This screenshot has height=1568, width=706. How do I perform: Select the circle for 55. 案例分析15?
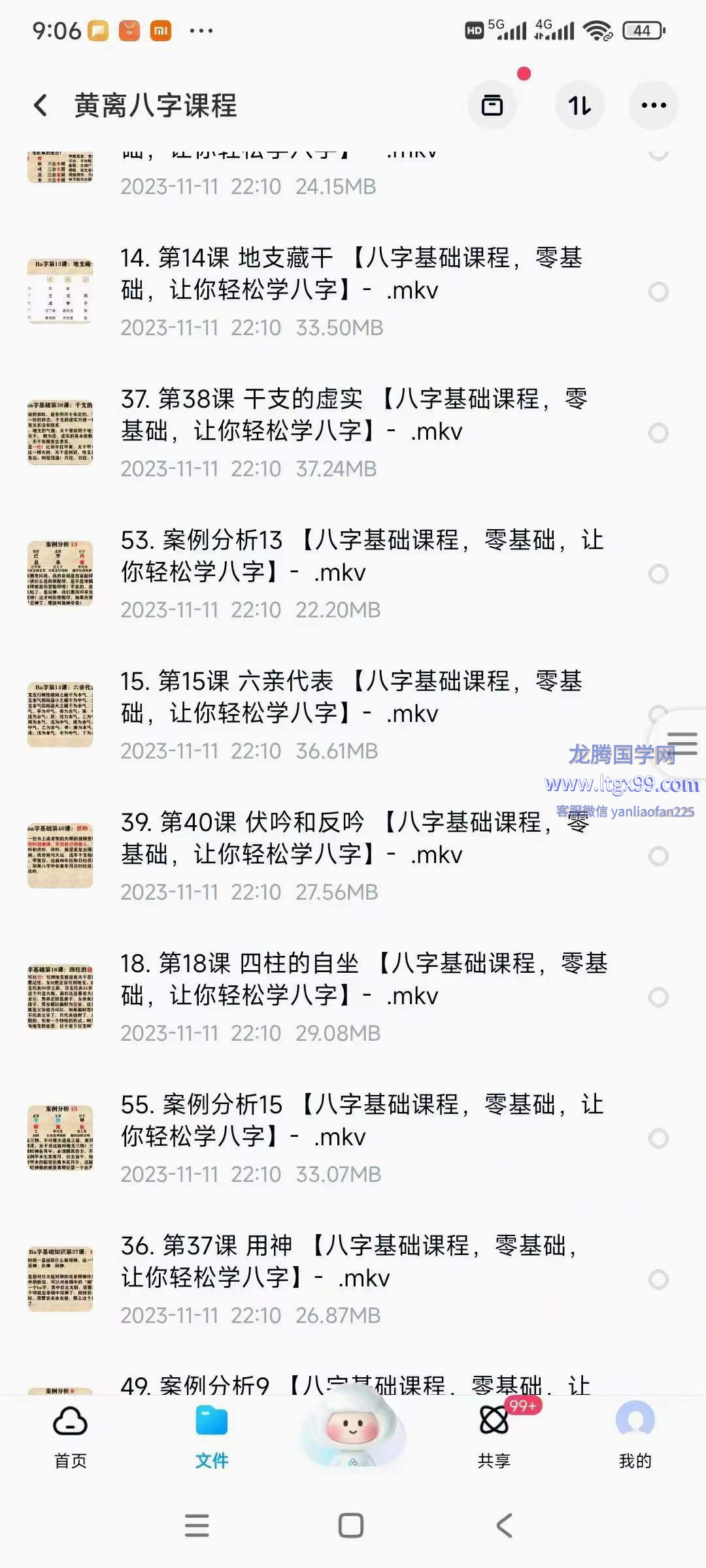click(x=658, y=1138)
